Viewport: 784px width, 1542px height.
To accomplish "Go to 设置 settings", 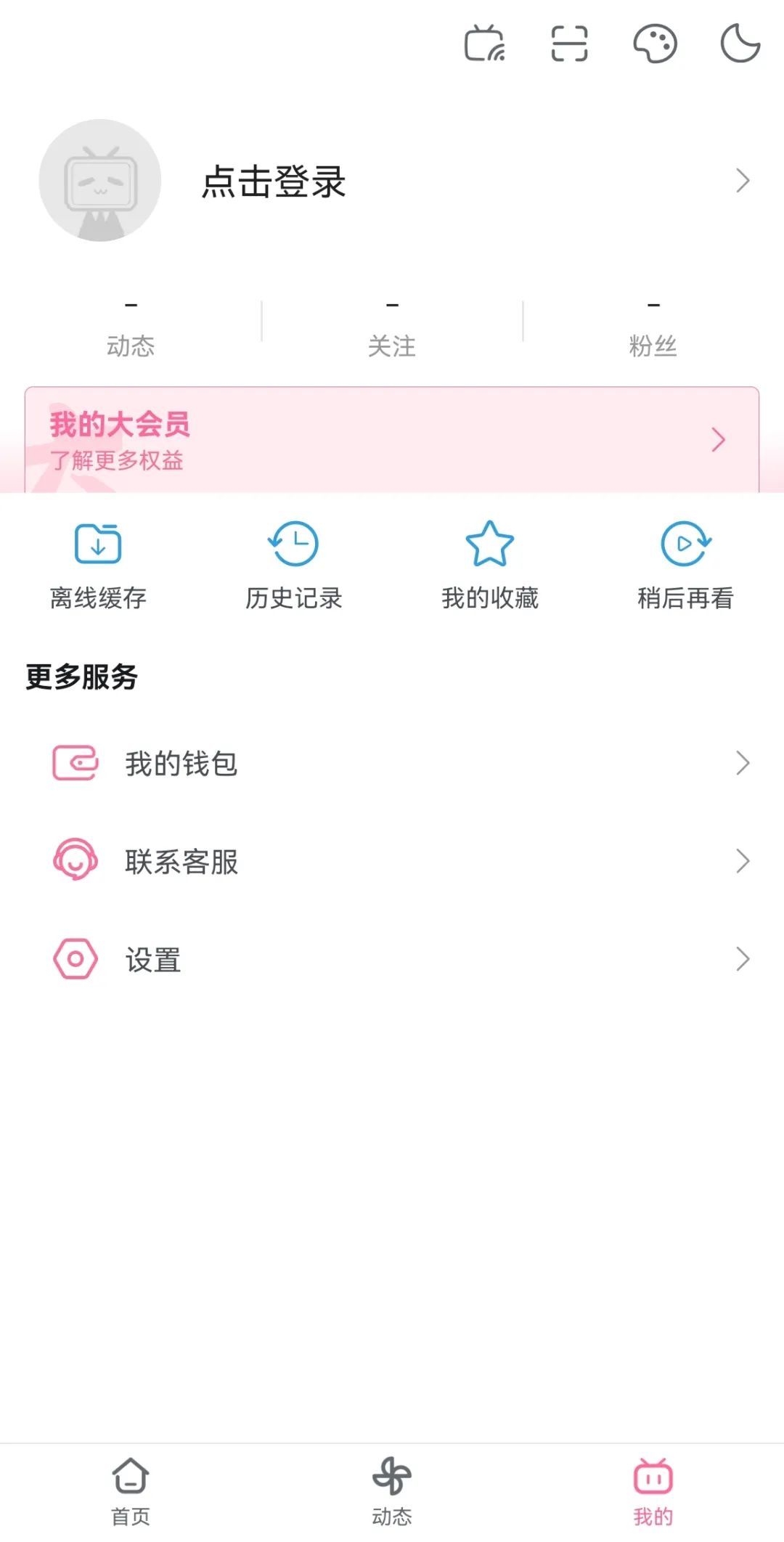I will pos(392,959).
